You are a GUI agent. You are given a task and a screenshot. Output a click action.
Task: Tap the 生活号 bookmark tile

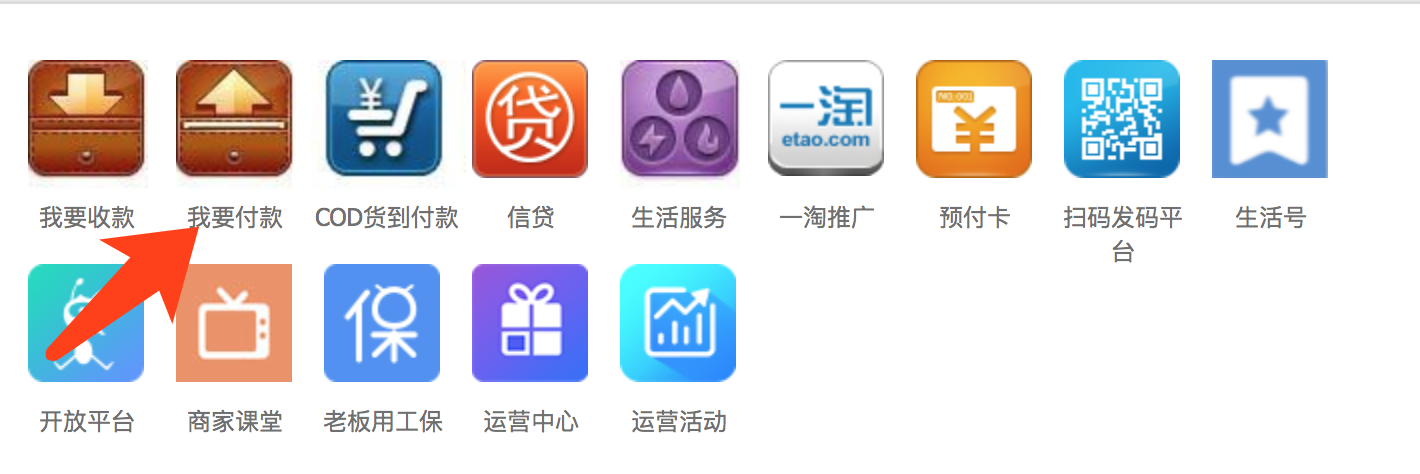pos(1270,120)
